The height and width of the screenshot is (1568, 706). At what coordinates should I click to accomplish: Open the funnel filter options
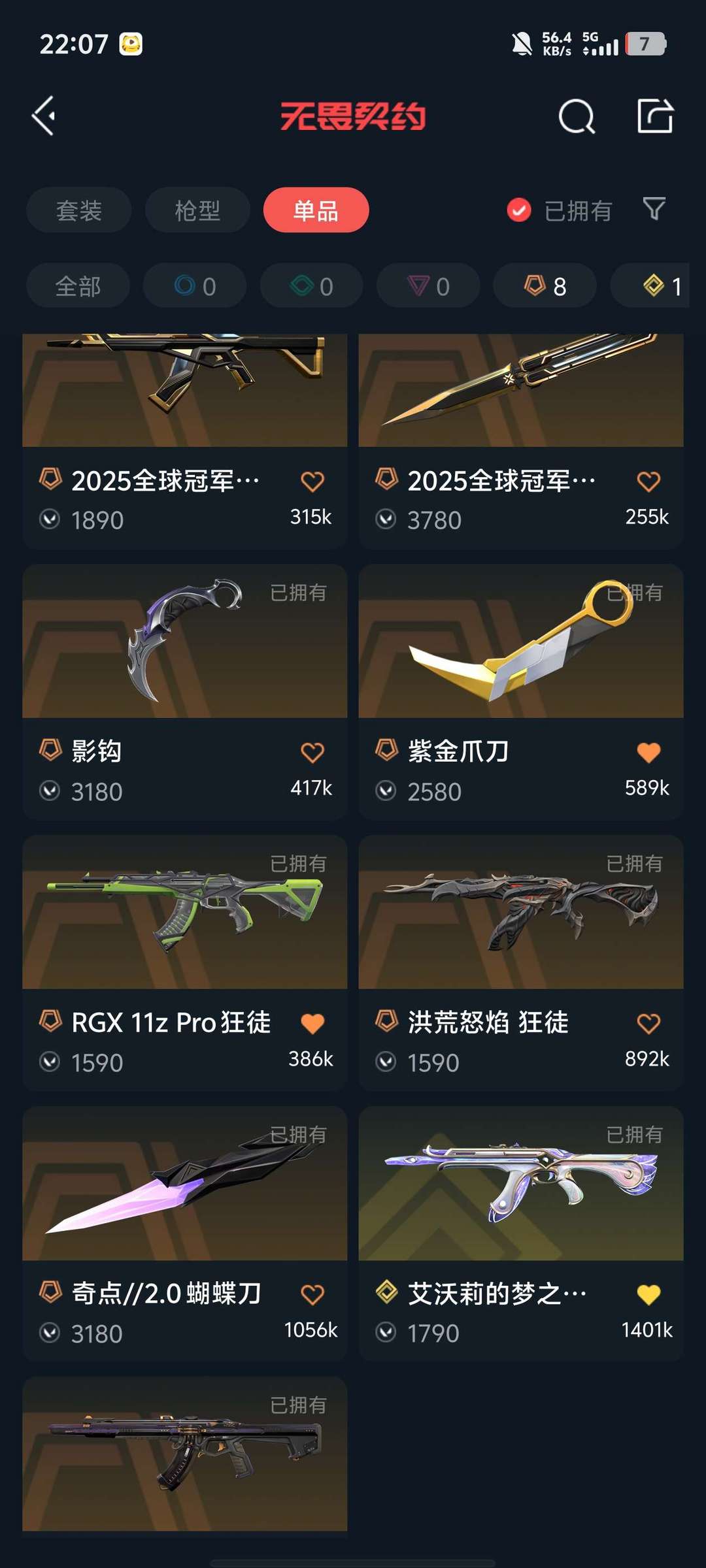click(654, 209)
